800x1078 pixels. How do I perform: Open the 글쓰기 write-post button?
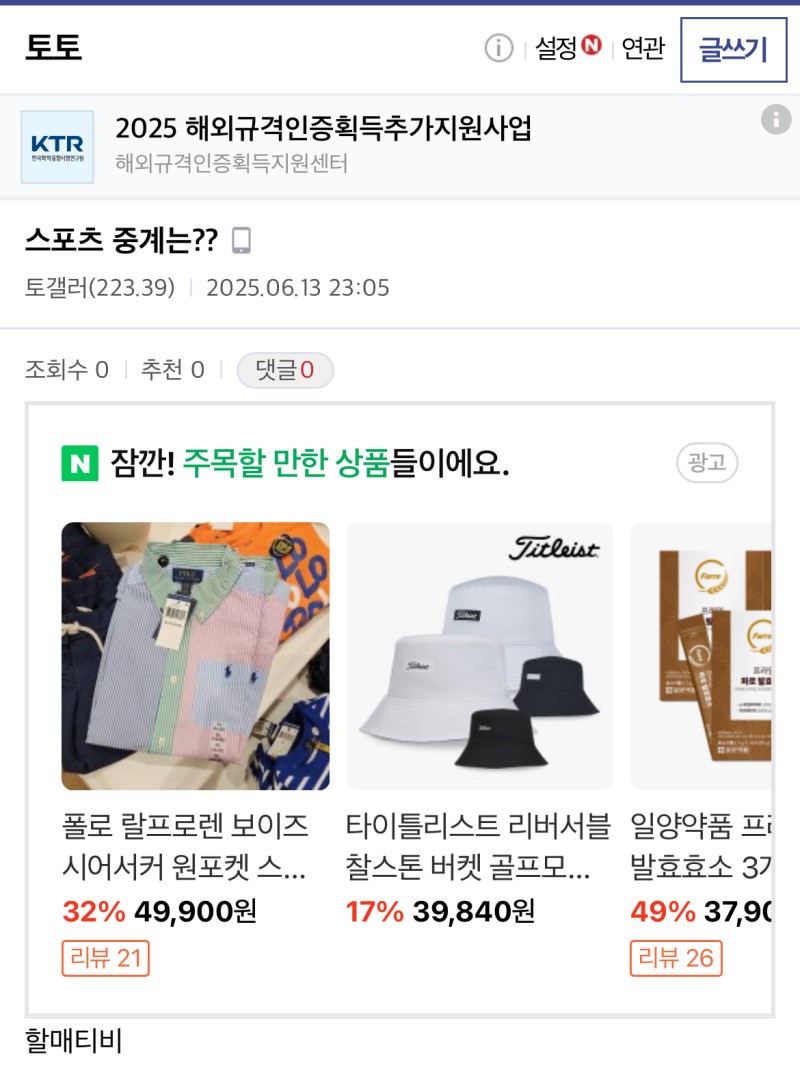733,49
